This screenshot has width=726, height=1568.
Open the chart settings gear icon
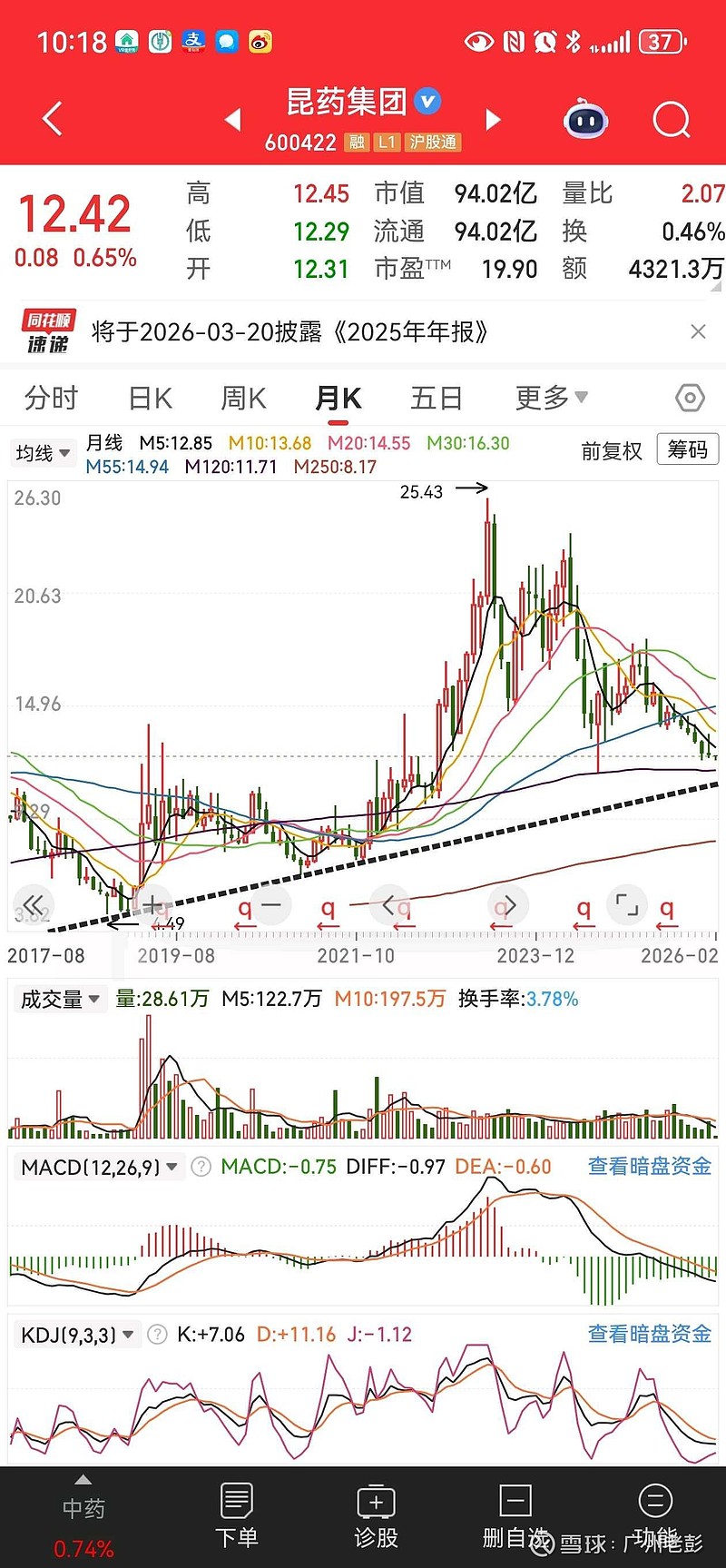[689, 398]
